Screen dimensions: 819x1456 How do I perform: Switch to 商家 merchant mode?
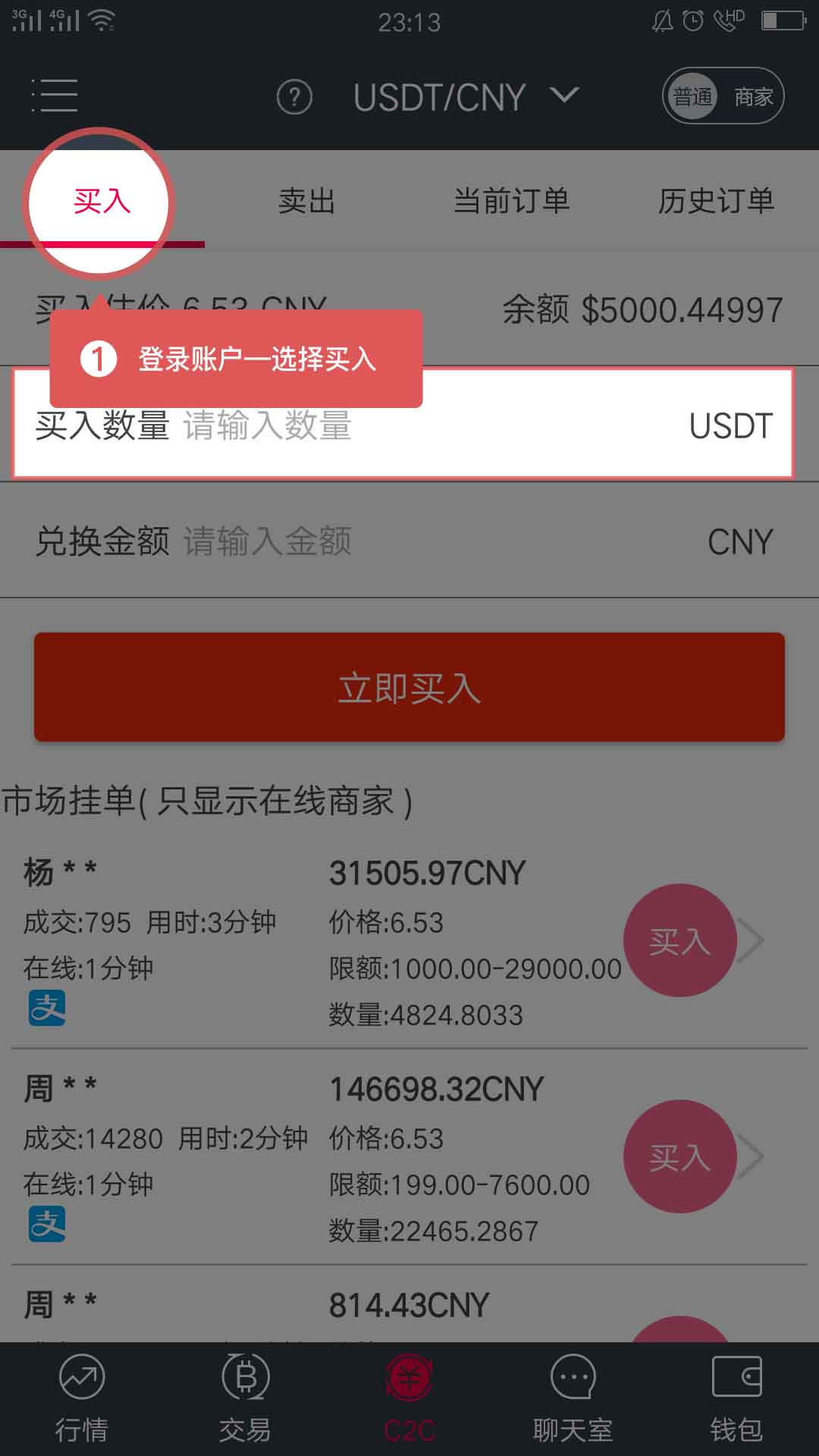(752, 97)
